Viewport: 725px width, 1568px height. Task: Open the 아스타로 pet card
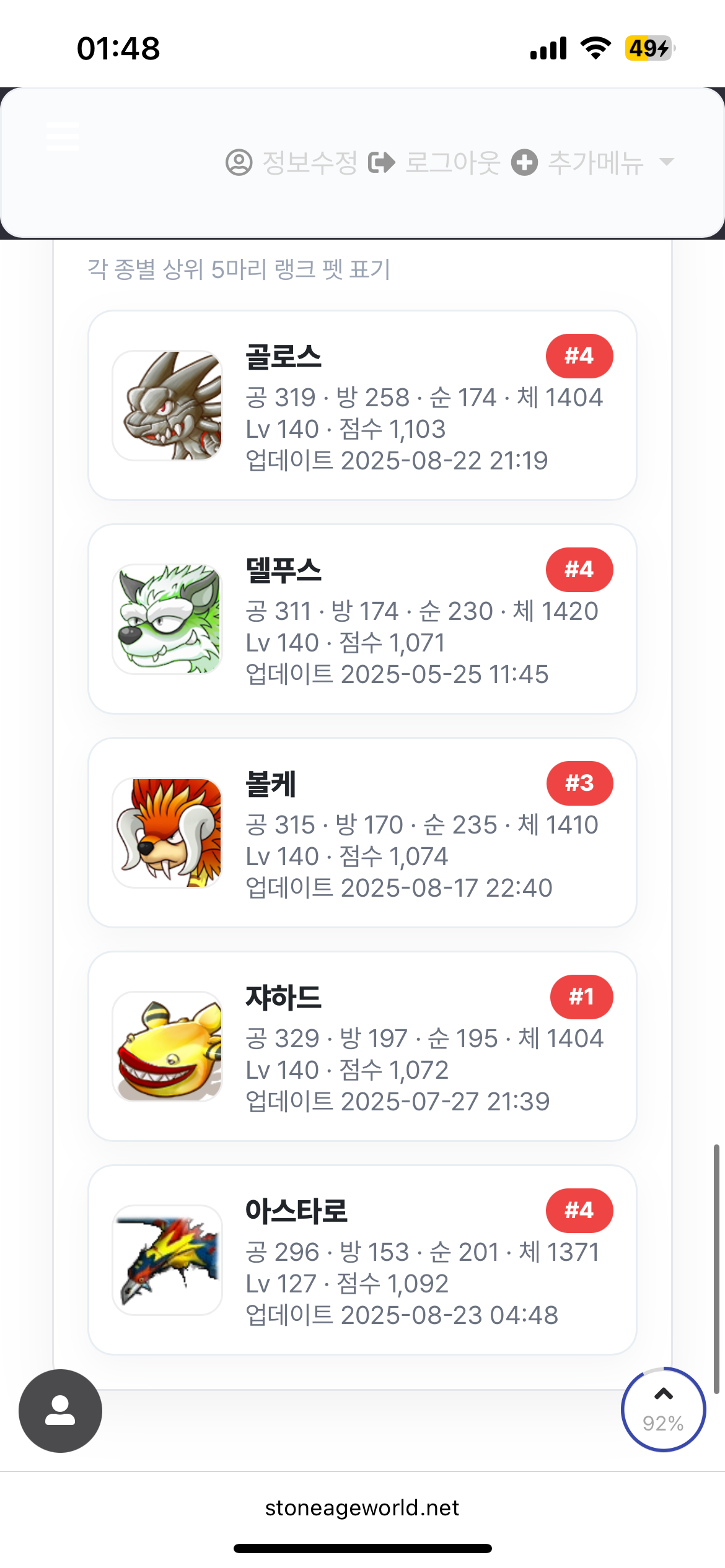pyautogui.click(x=362, y=1260)
